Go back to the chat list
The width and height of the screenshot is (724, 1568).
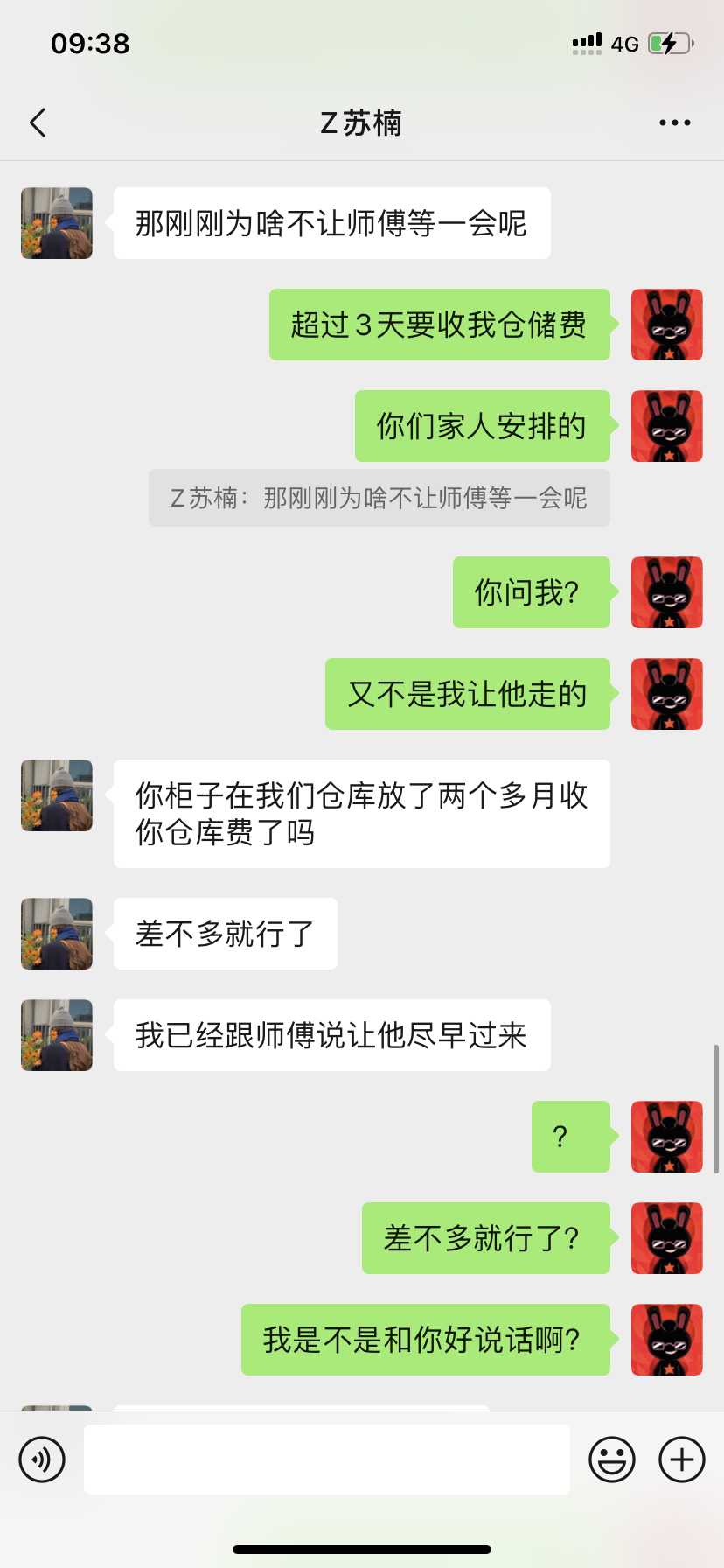[x=38, y=123]
